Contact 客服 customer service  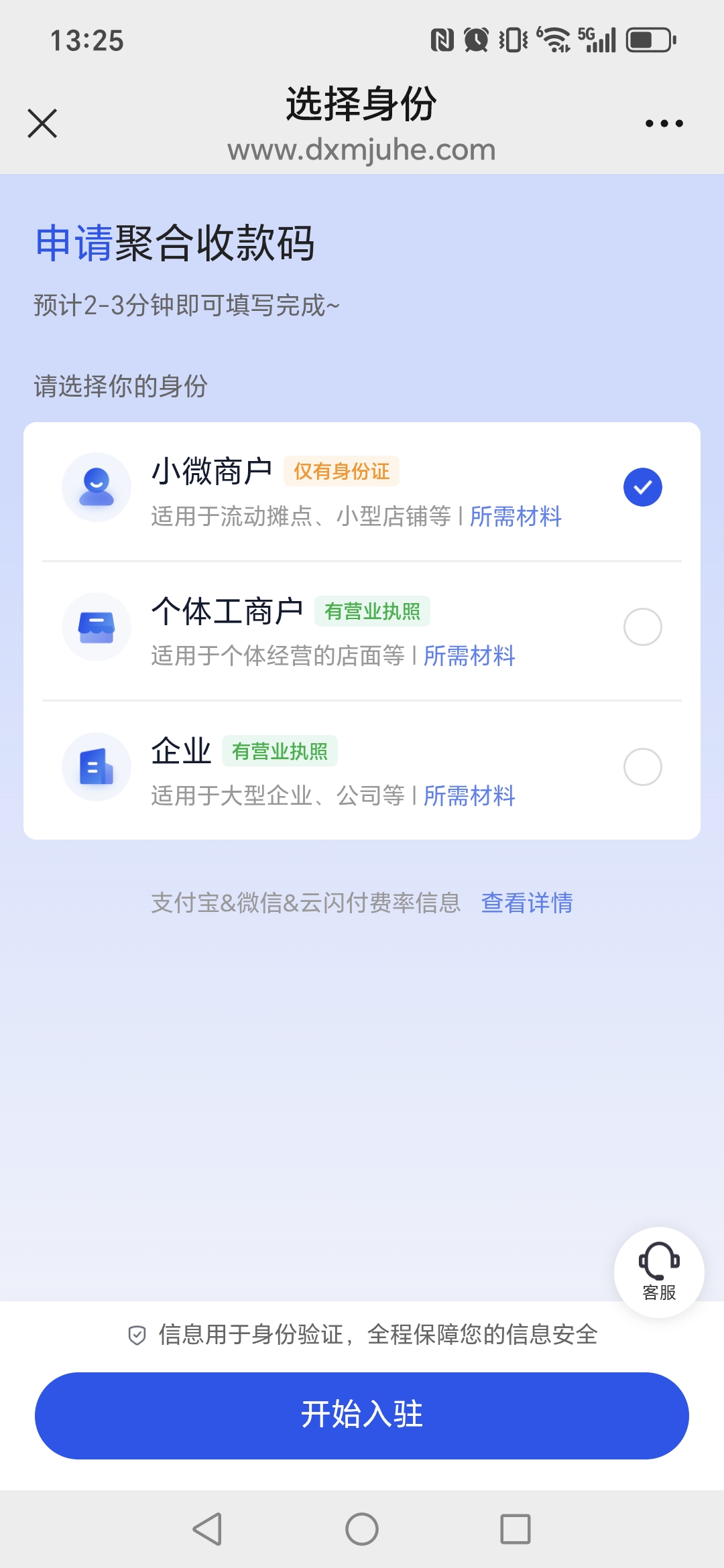659,1272
